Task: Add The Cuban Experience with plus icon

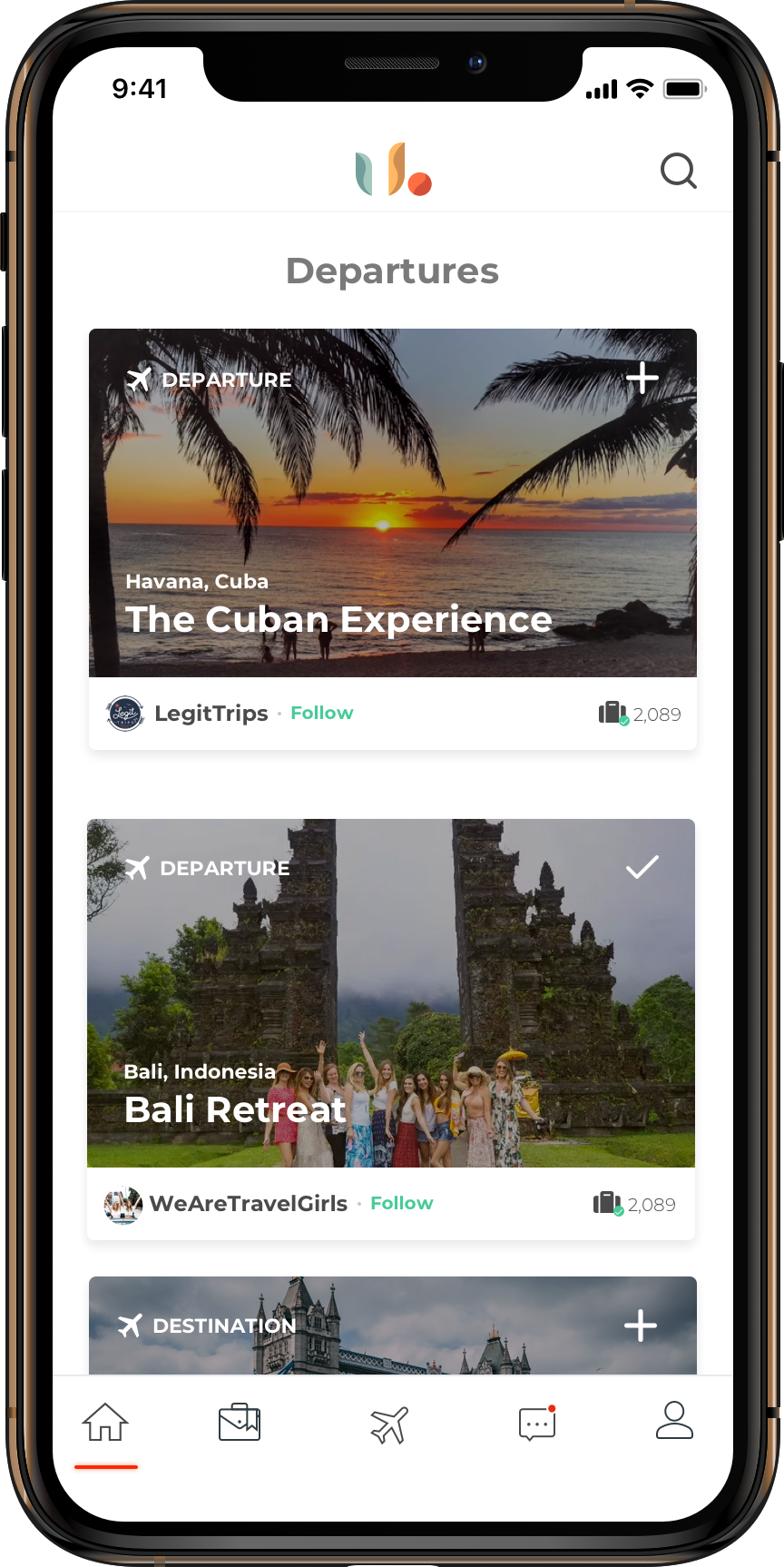Action: click(642, 378)
